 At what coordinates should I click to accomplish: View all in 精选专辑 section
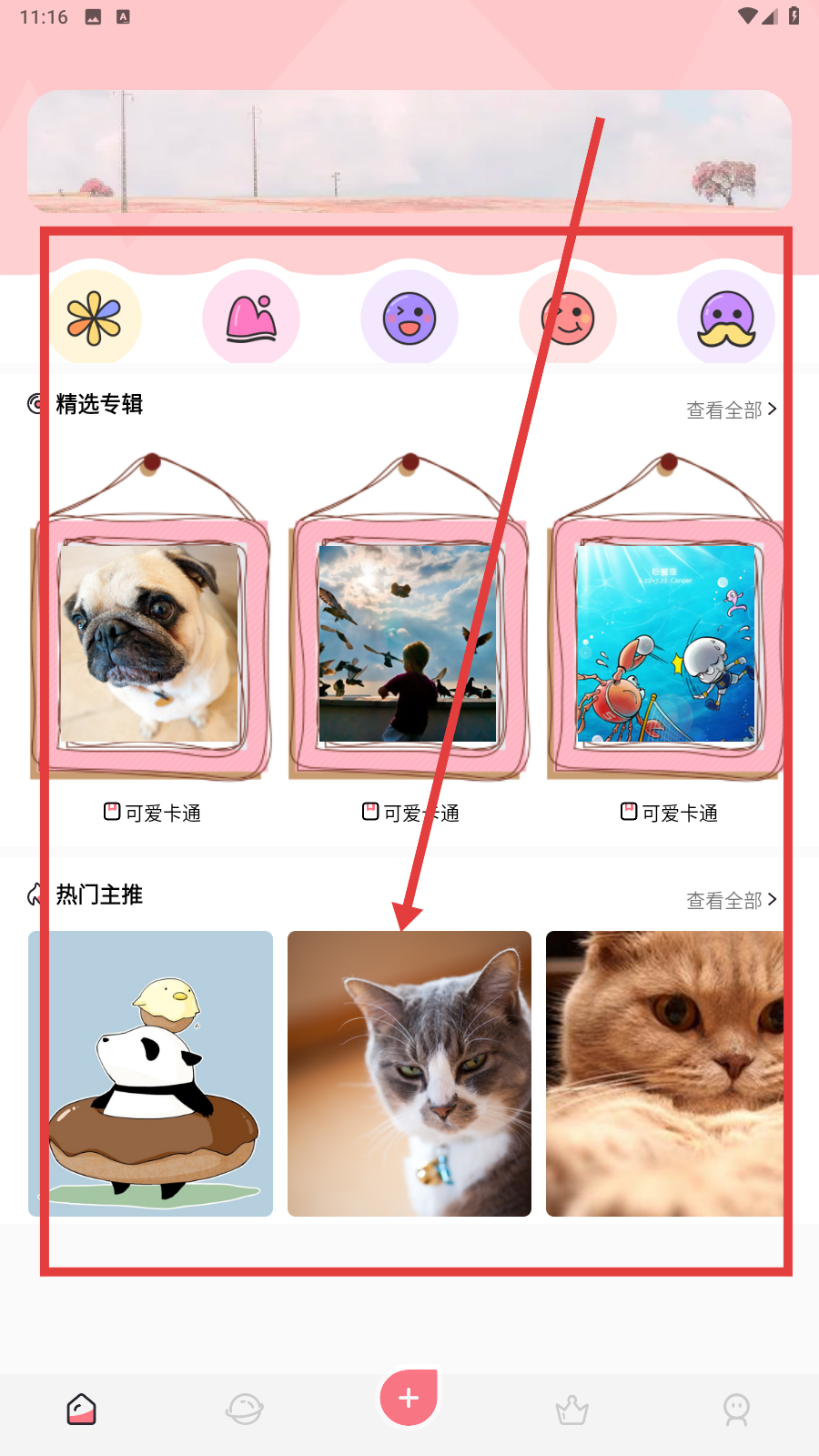(731, 410)
